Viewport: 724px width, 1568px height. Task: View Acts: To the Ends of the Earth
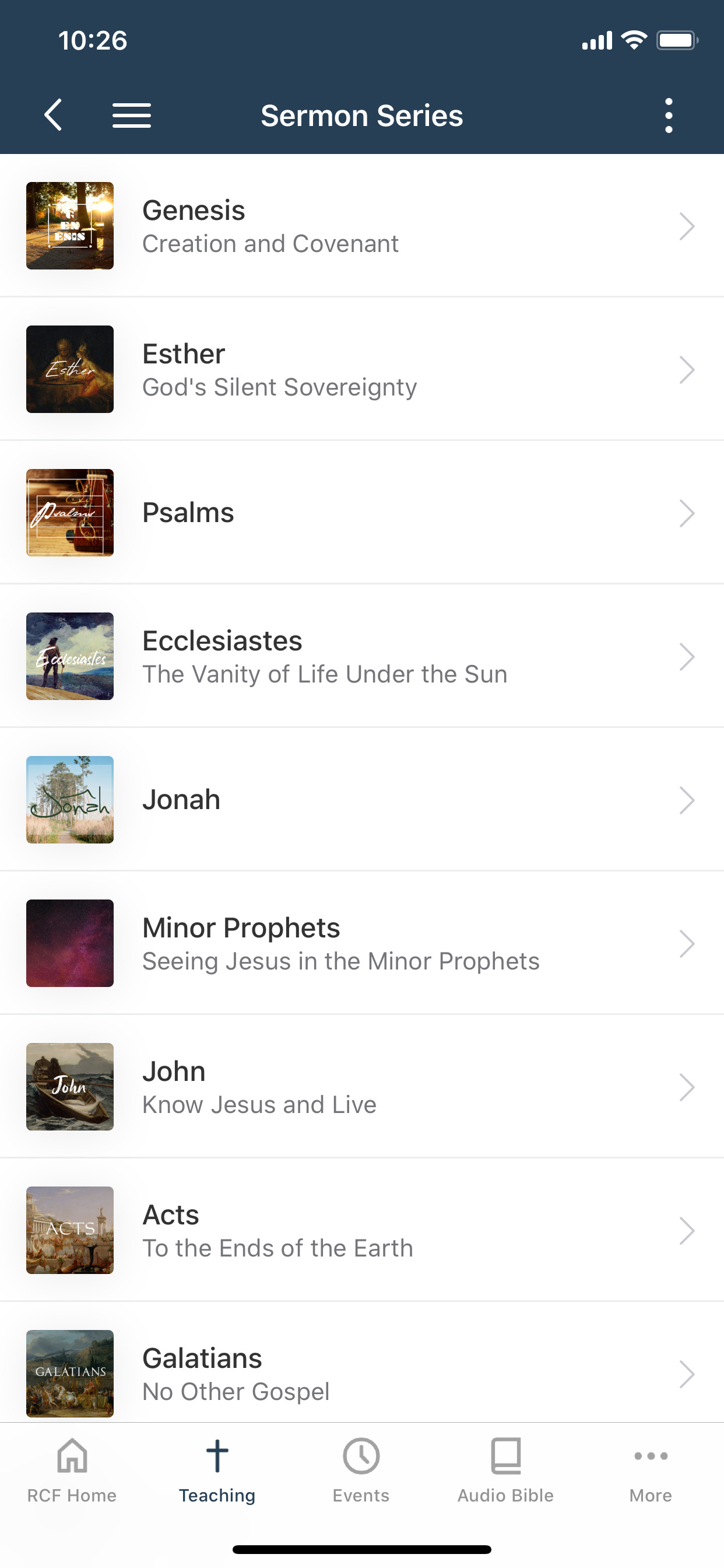pos(361,1230)
